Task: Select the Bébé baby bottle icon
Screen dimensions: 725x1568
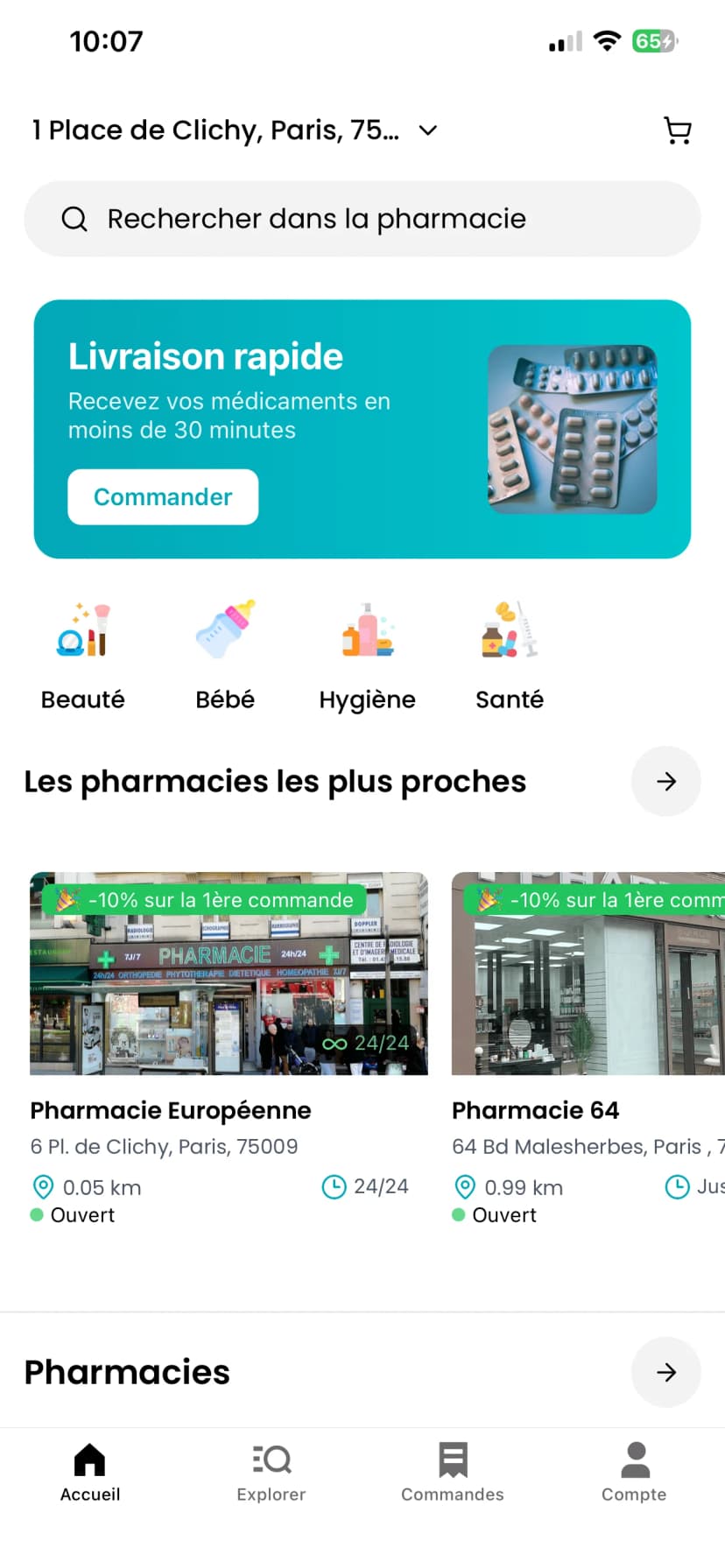Action: pos(224,629)
